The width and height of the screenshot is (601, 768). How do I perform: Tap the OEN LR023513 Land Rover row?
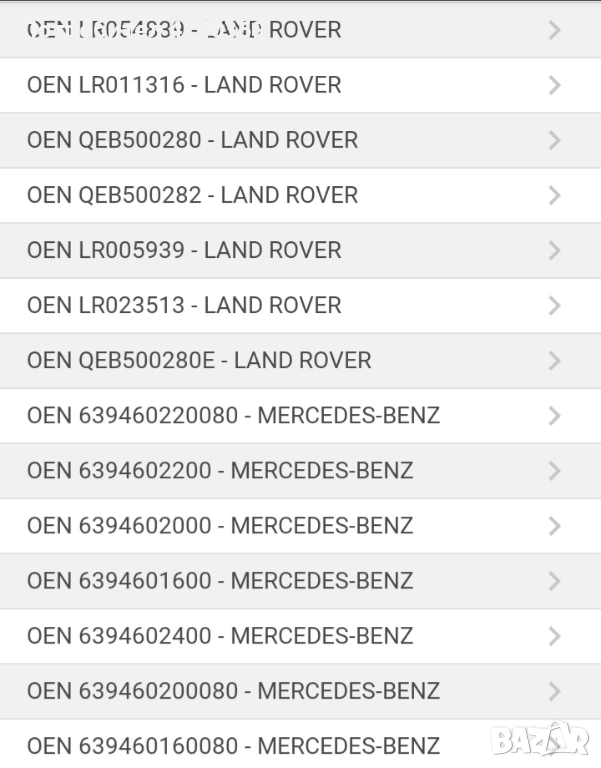(300, 305)
